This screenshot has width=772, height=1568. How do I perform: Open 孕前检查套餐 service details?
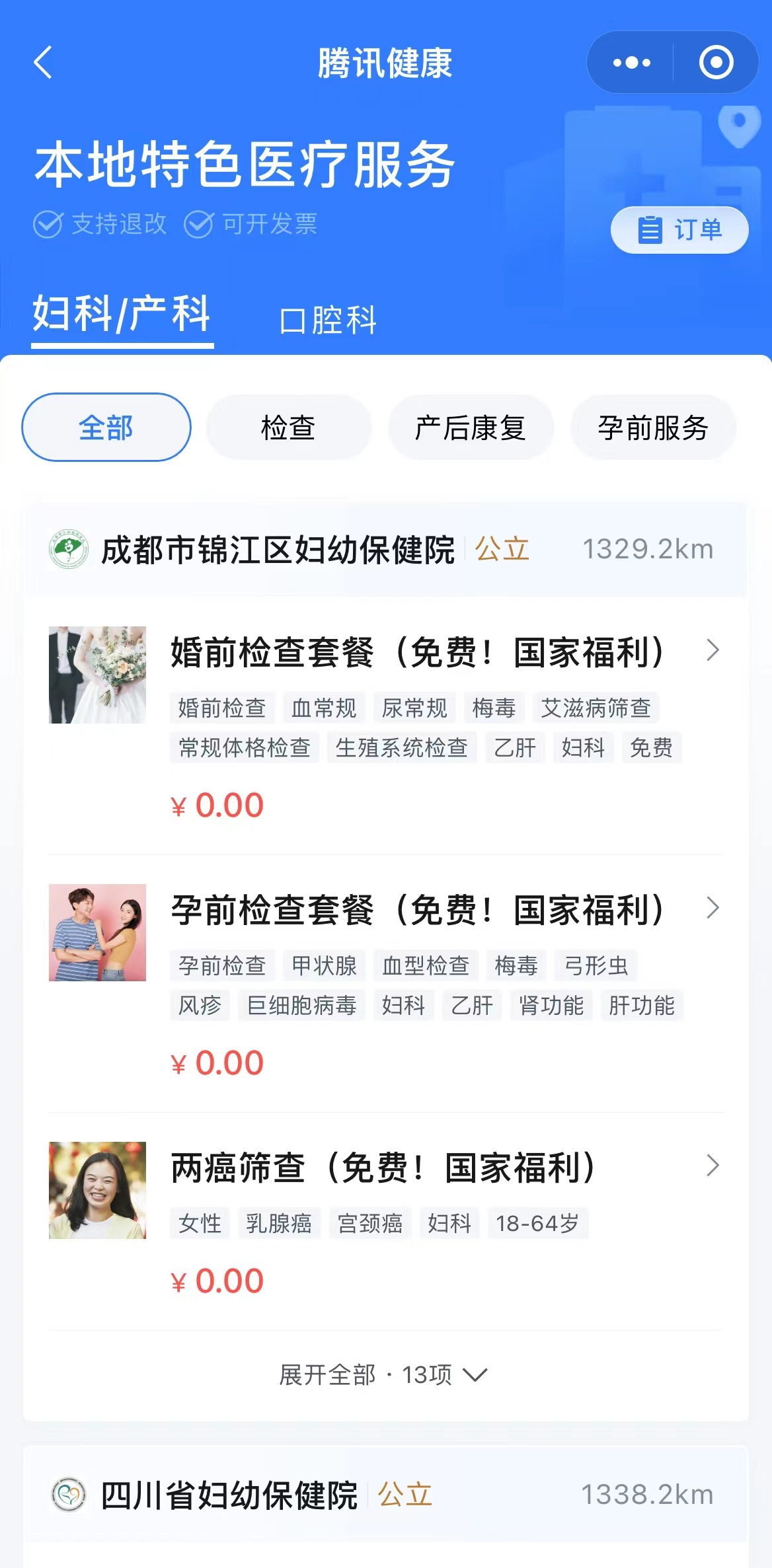click(416, 911)
